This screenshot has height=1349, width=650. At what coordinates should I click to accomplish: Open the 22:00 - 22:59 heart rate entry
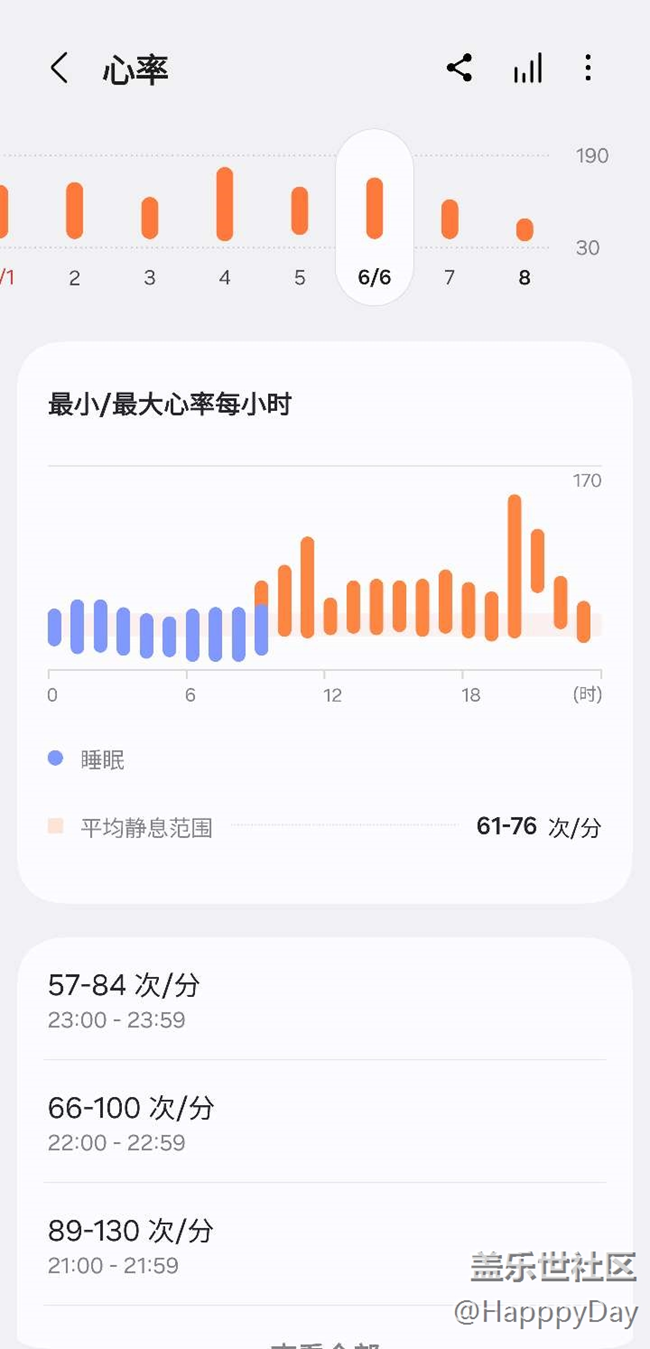324,1122
